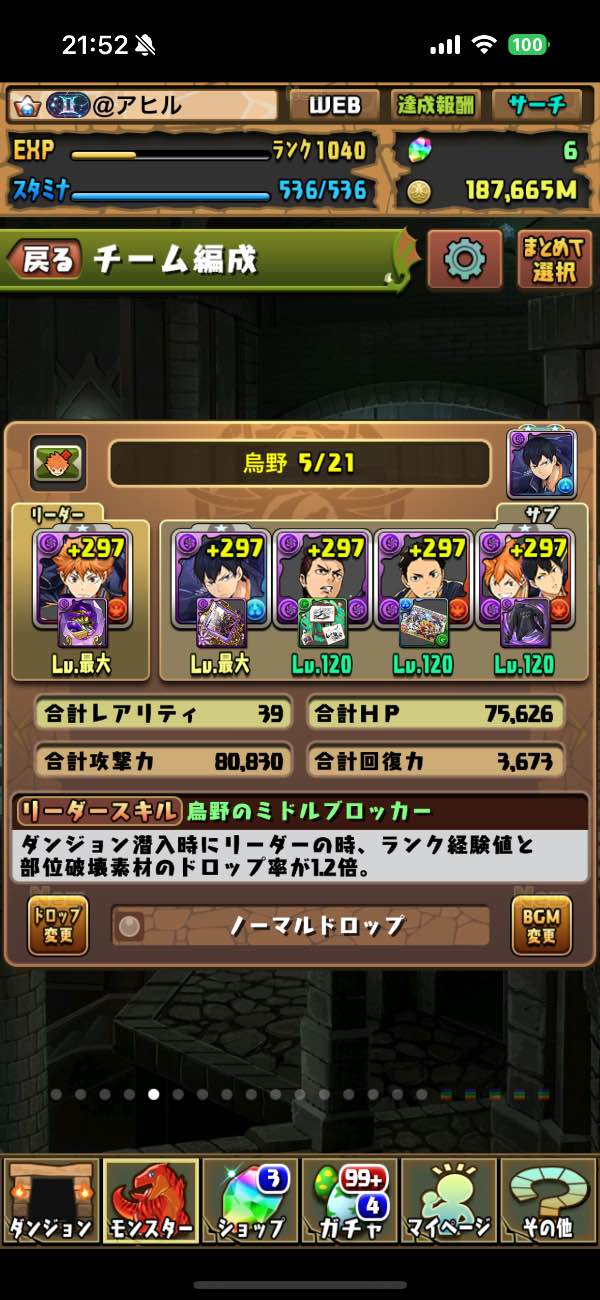Switch to the ダンジョン tab
The height and width of the screenshot is (1300, 600).
[50, 1200]
